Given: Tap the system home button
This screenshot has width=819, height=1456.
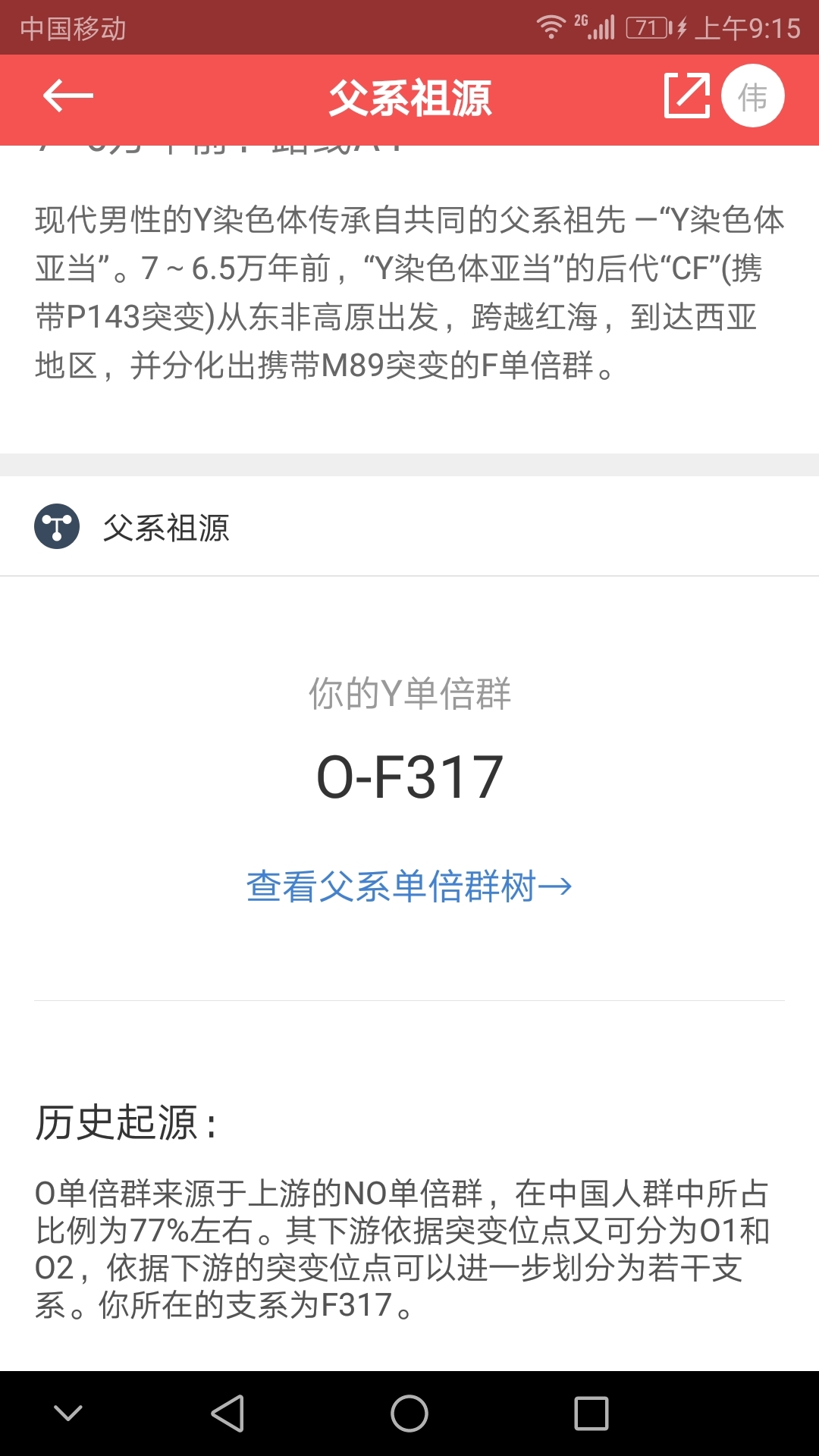Looking at the screenshot, I should [x=409, y=1414].
